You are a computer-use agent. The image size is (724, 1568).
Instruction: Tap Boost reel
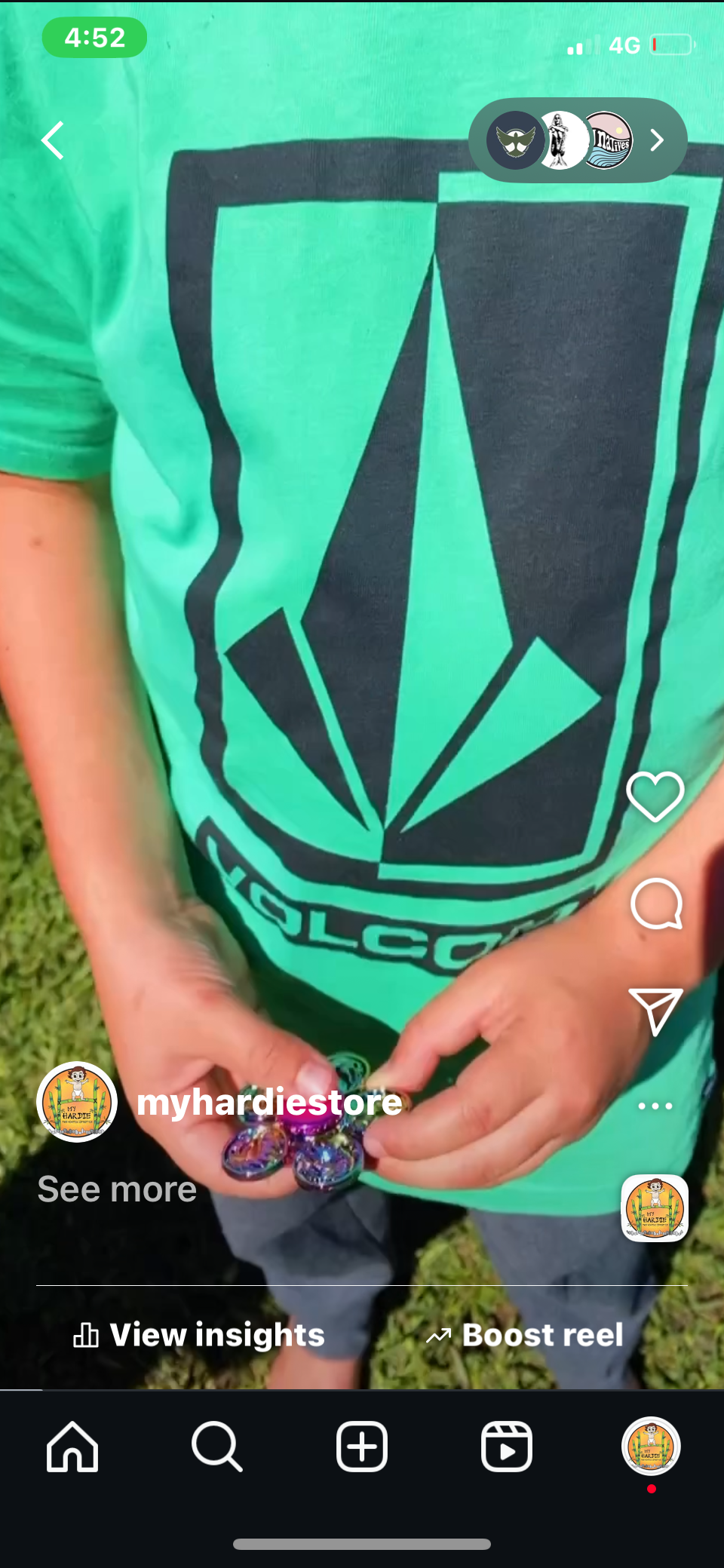tap(525, 1335)
